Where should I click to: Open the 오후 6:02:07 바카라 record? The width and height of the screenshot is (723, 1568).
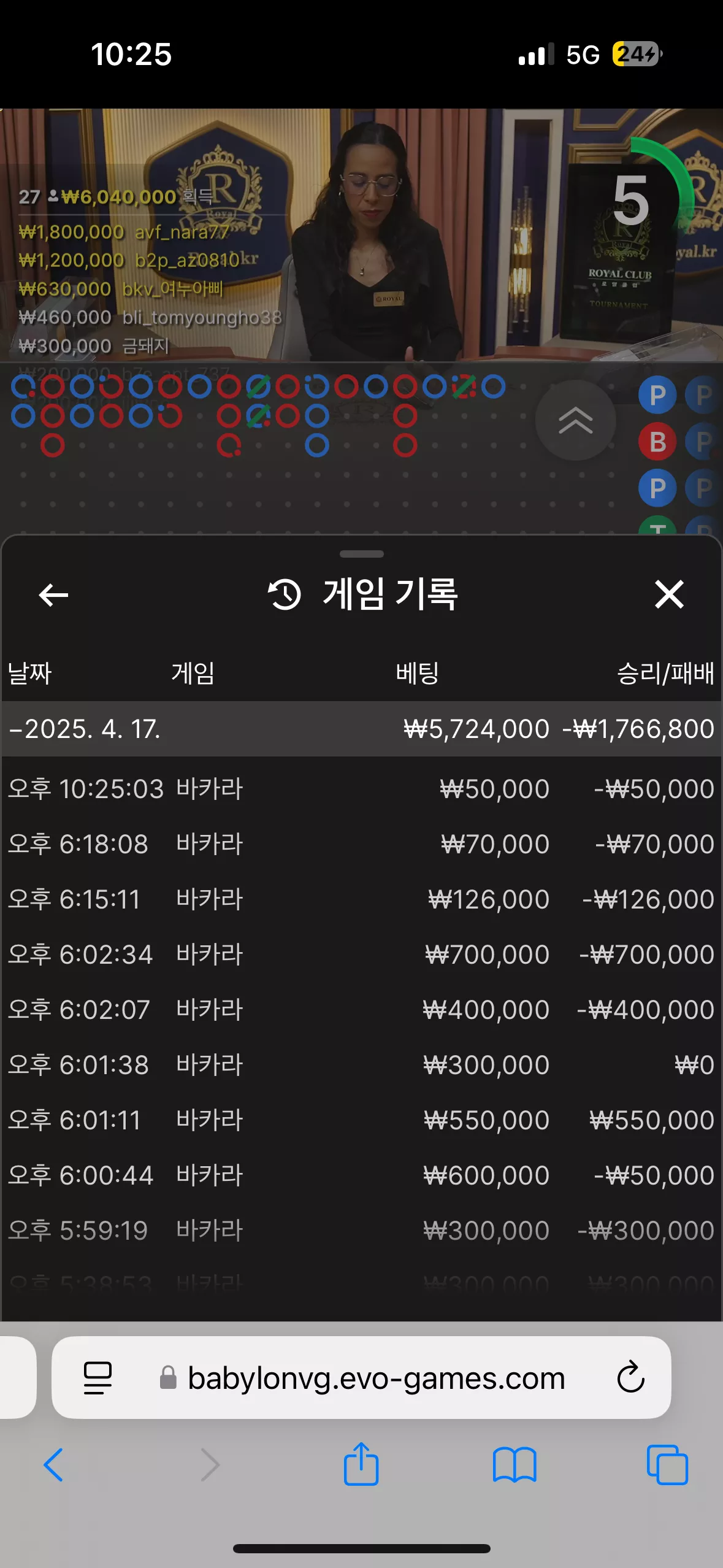click(x=361, y=1009)
